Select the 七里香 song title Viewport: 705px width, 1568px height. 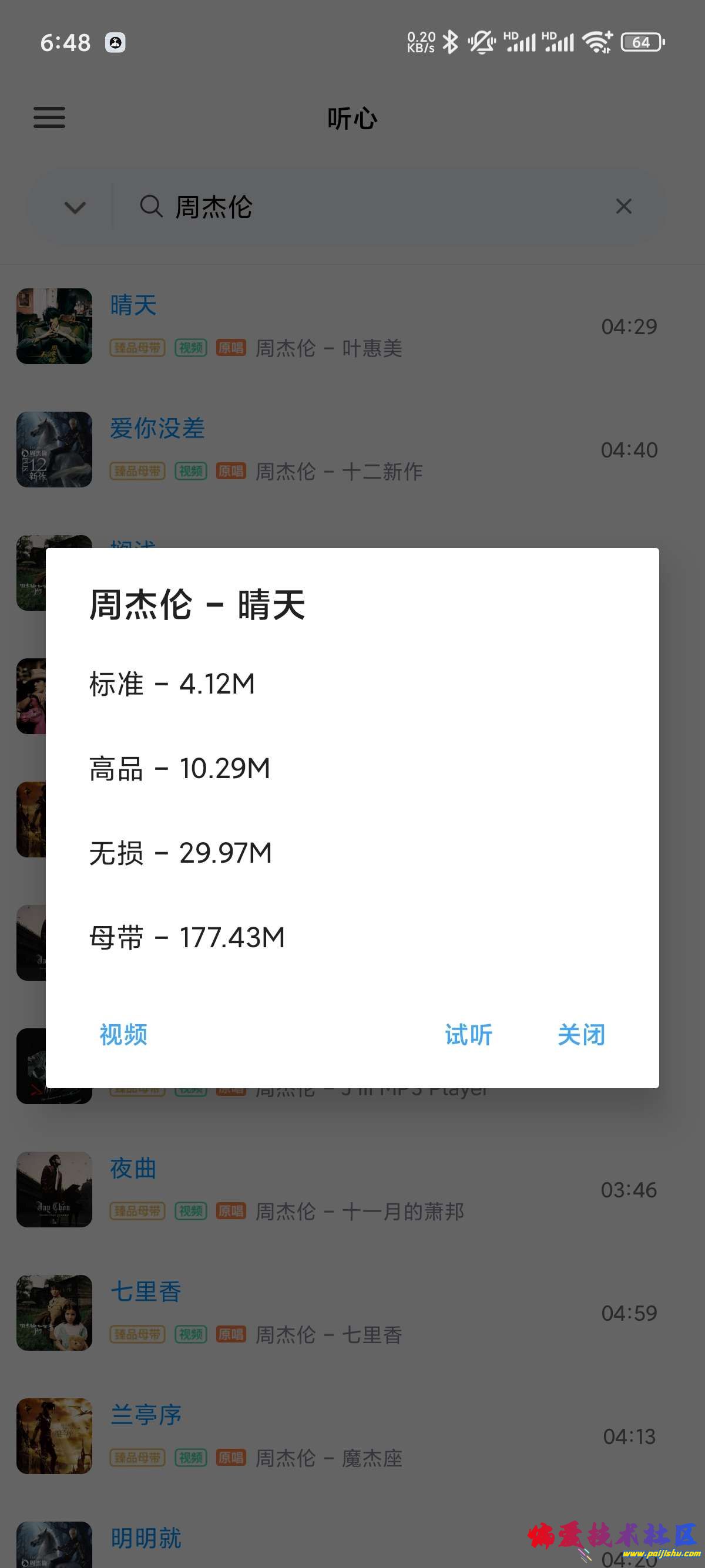(x=146, y=1291)
